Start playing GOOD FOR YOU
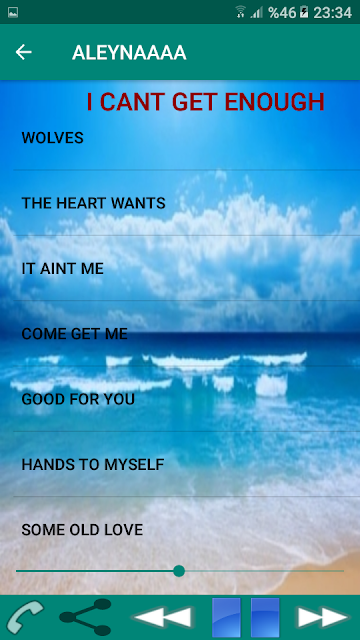 click(x=180, y=399)
